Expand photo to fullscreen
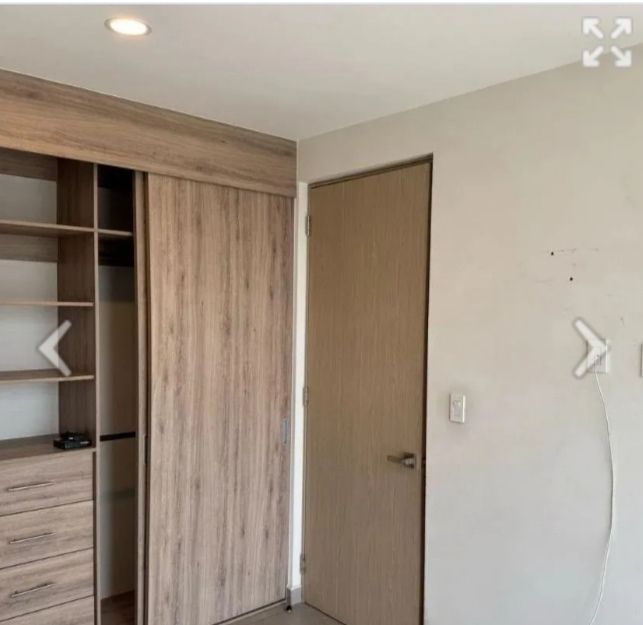Viewport: 643px width, 625px height. 607,42
